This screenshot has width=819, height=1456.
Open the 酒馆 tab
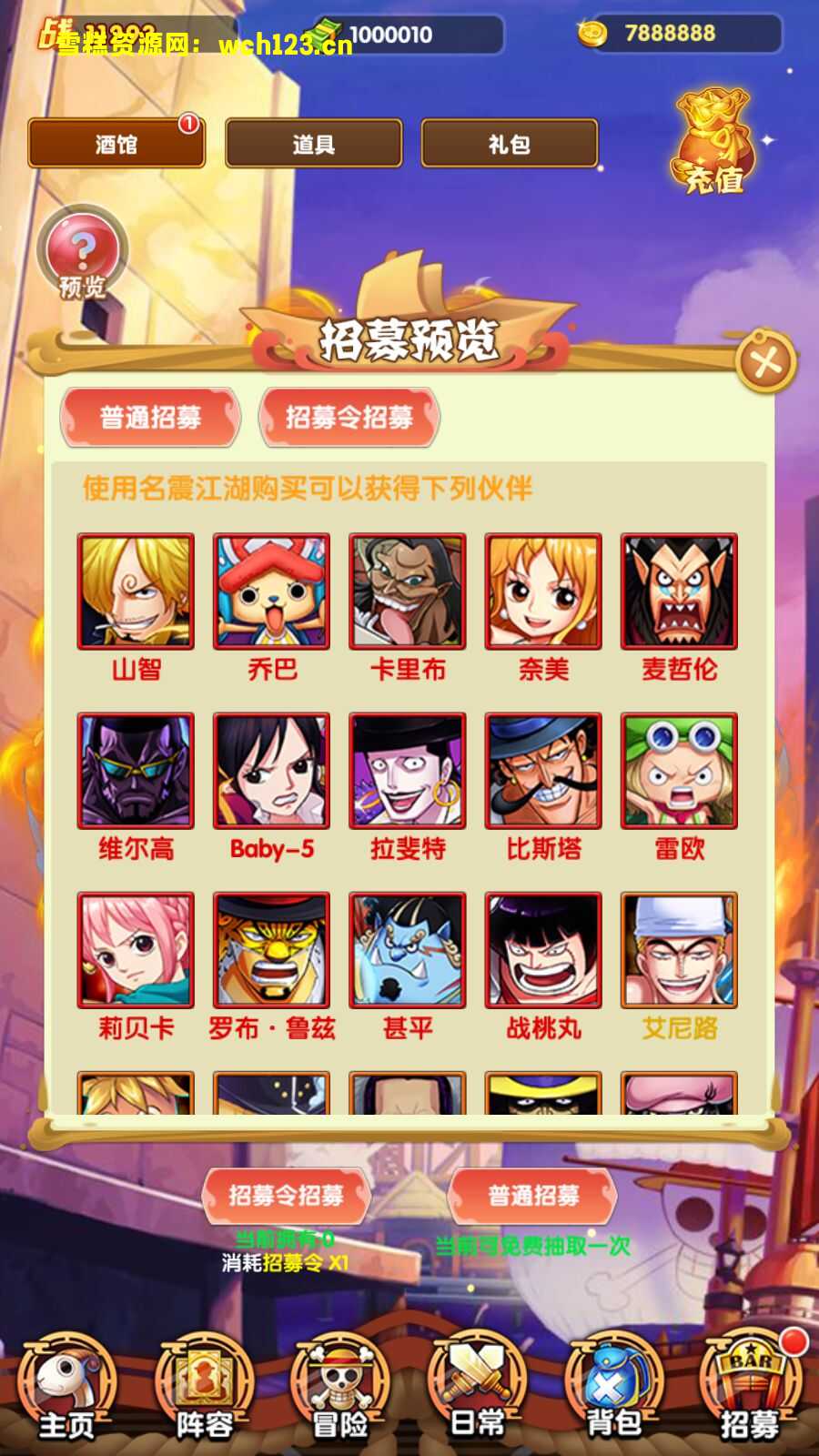(x=116, y=144)
